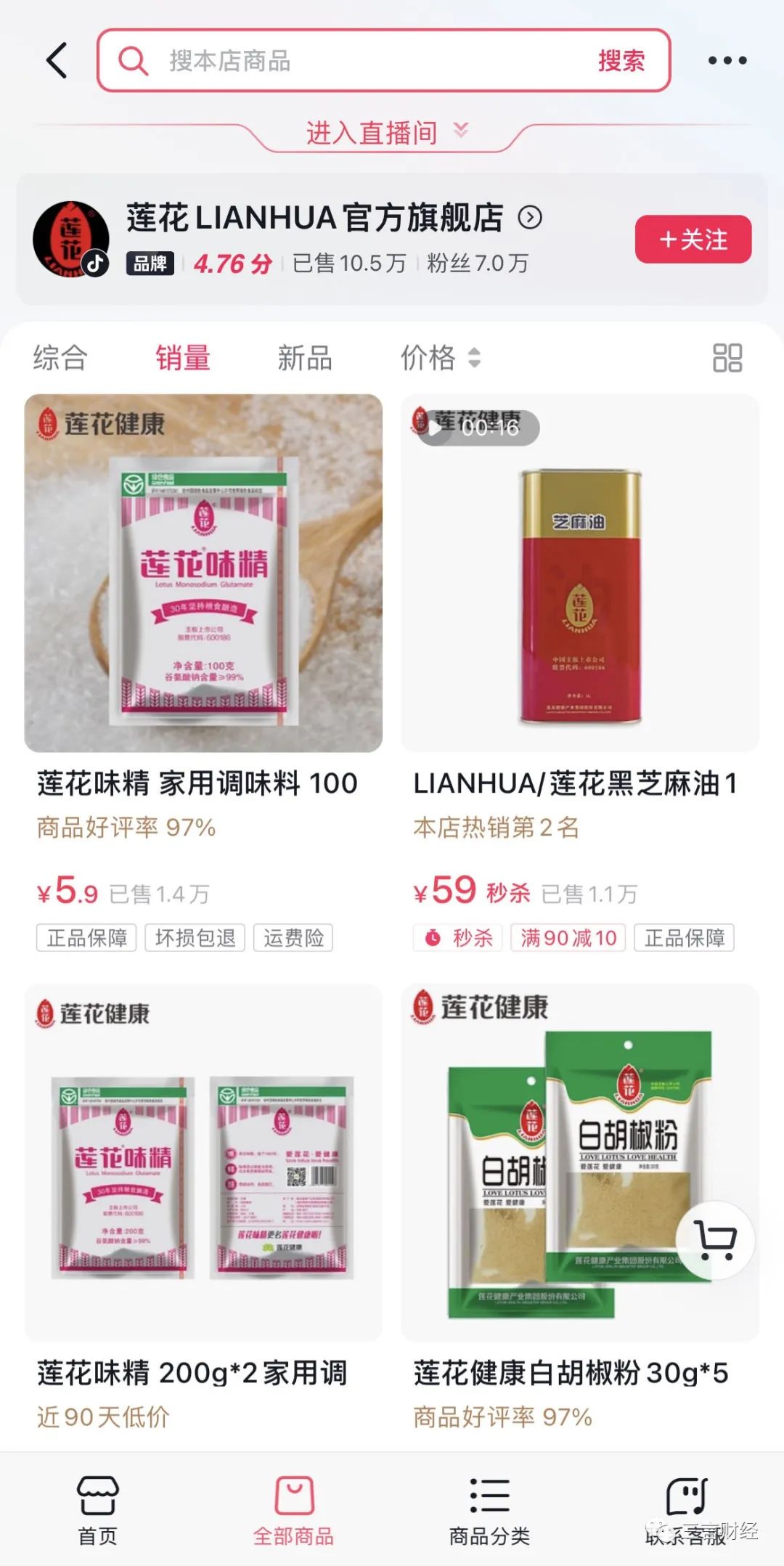Open the 莲花味精 200g*2 product
Viewport: 784px width, 1566px height.
[203, 1162]
